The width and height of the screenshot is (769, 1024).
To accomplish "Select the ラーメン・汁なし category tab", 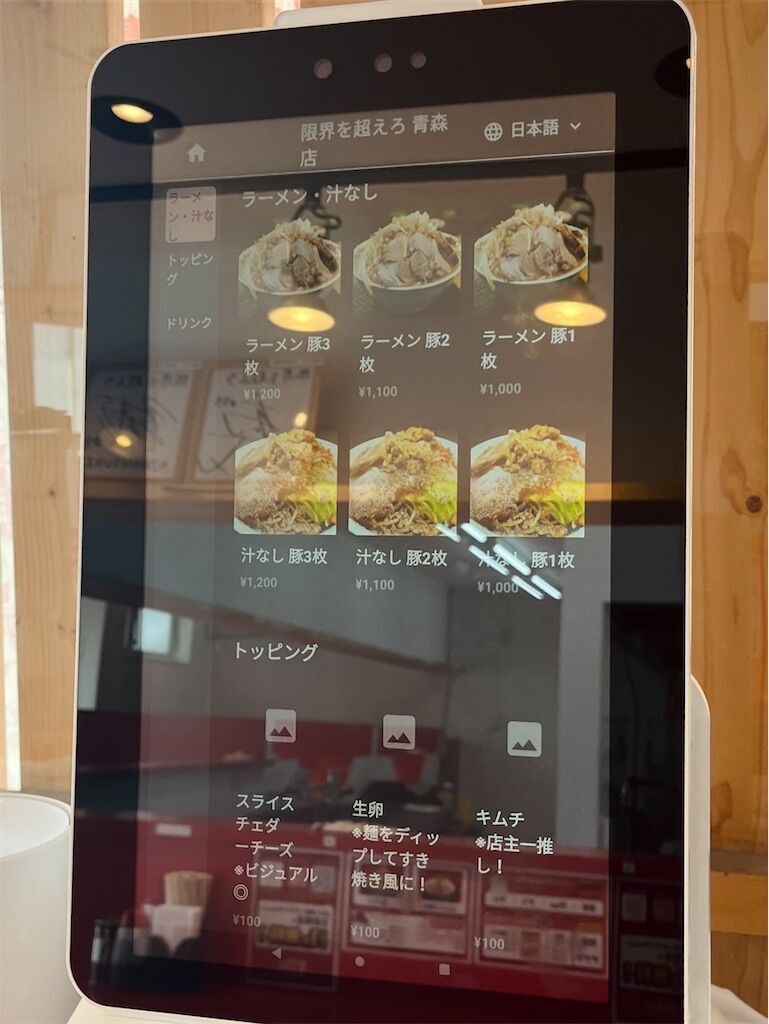I will point(189,214).
